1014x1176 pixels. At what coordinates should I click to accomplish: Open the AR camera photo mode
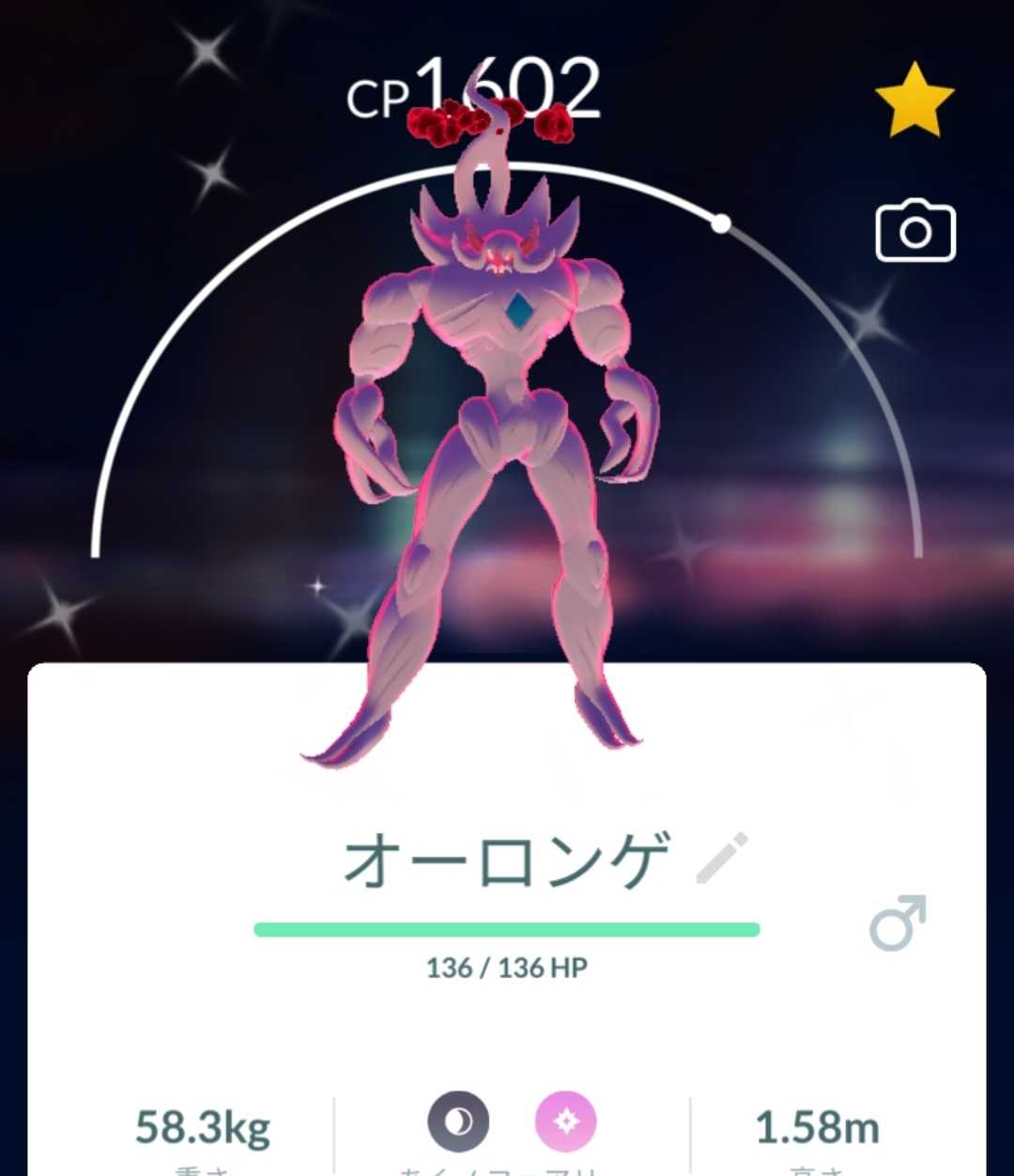pyautogui.click(x=915, y=230)
